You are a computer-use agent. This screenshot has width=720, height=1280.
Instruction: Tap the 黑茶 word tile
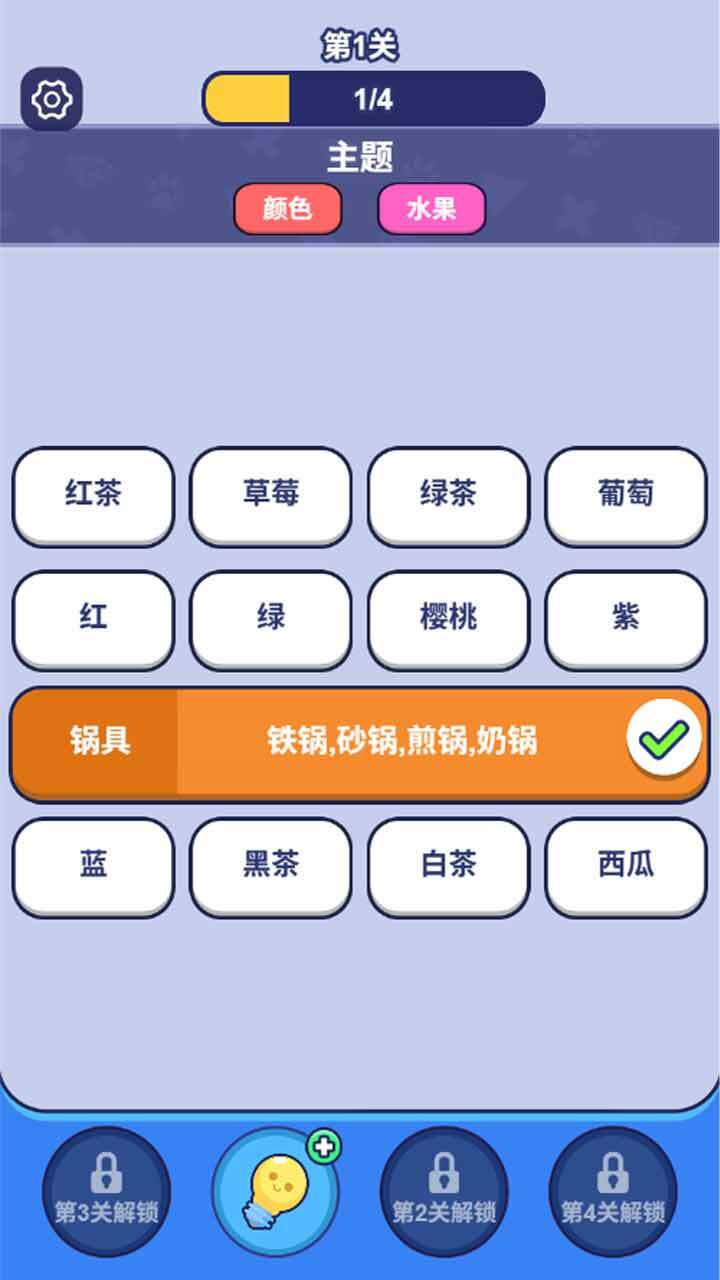[x=271, y=865]
